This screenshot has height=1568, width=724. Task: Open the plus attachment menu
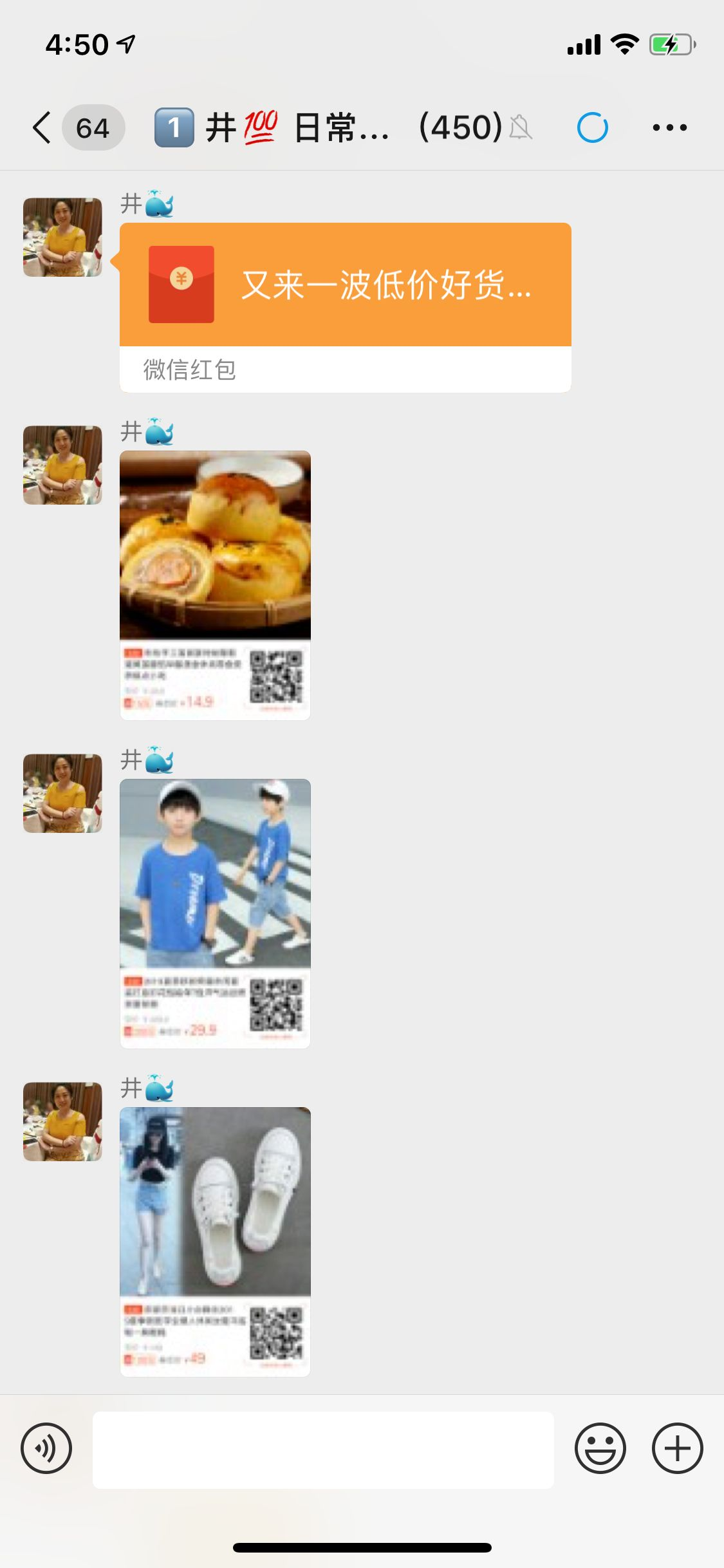(677, 1448)
